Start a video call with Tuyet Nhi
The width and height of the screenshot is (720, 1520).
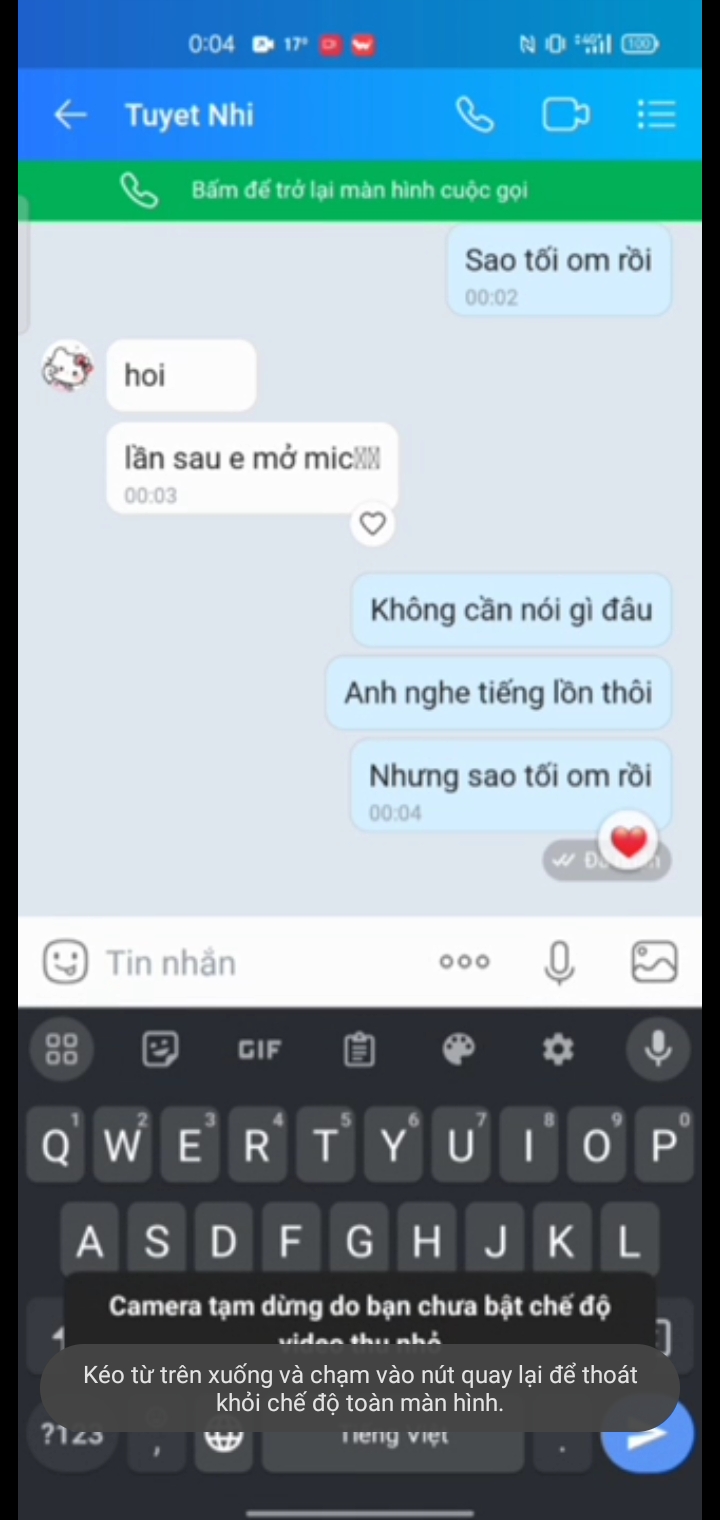click(565, 115)
